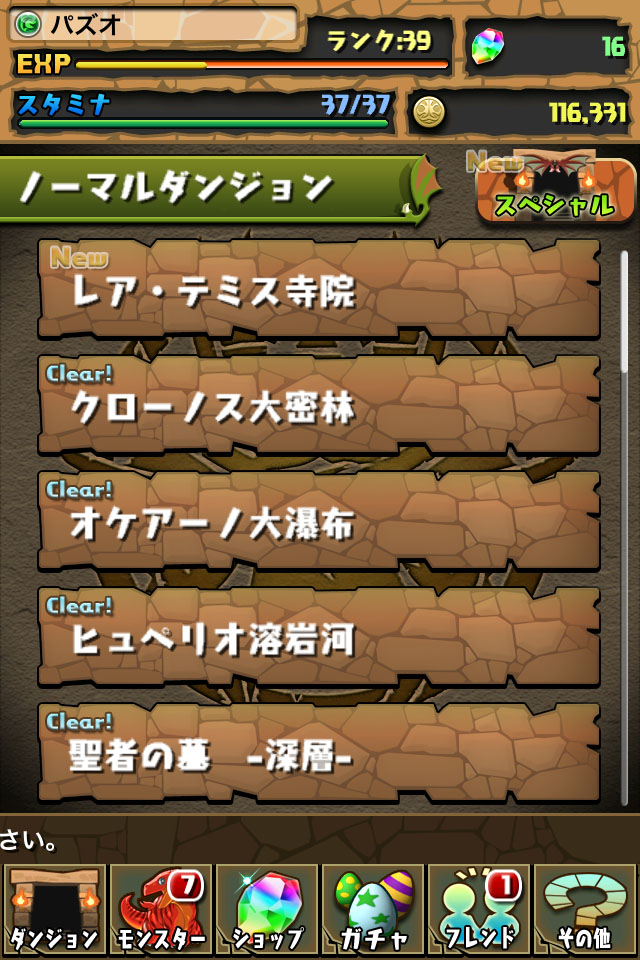
Task: Open the その他 menu tab
Action: point(586,908)
